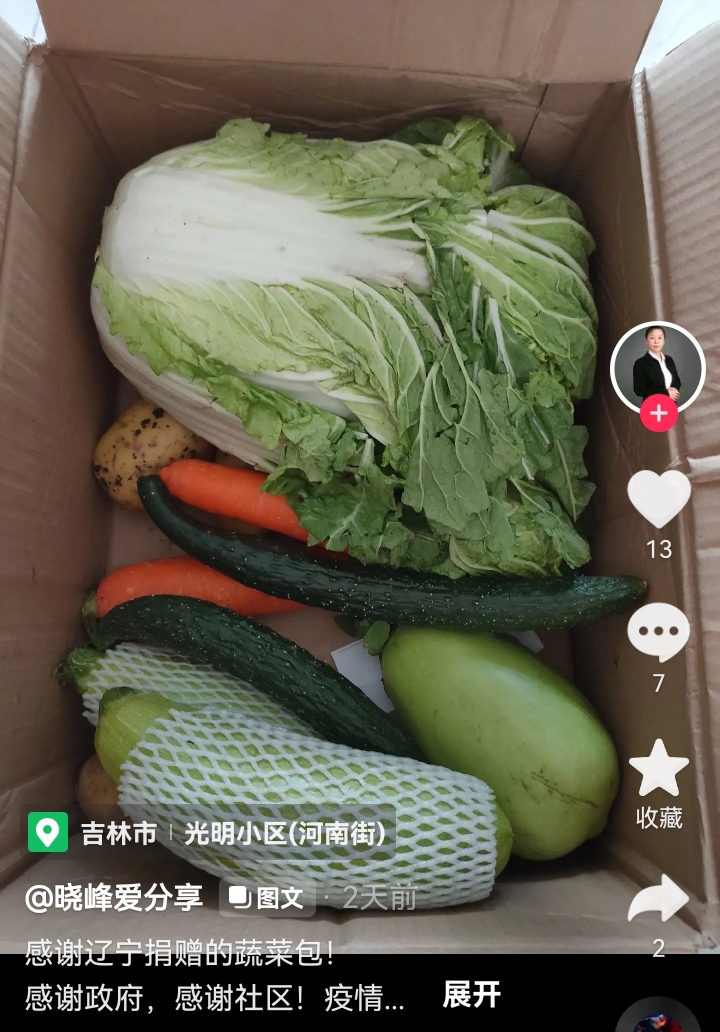Share this post via the arrow icon
Image resolution: width=720 pixels, height=1032 pixels.
point(658,899)
